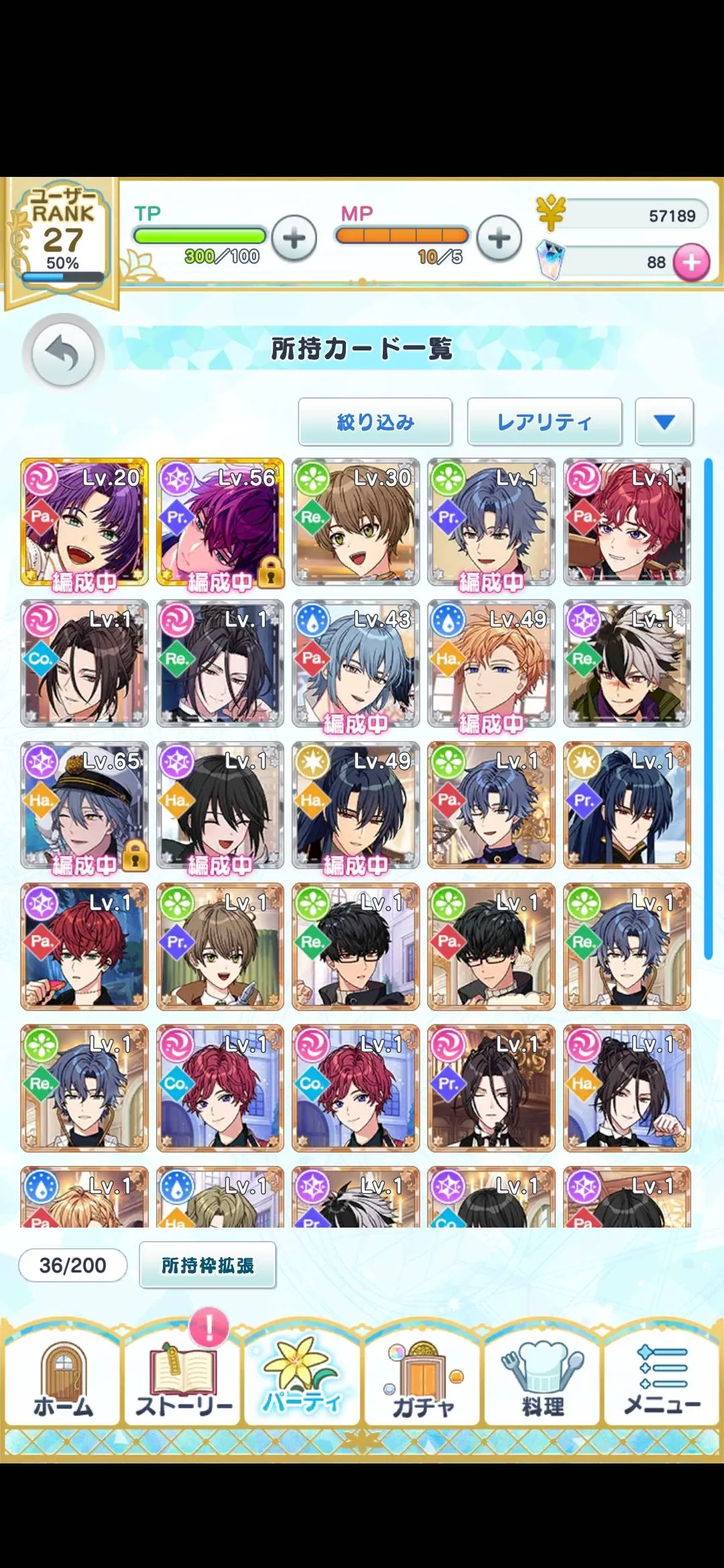Open the locked Lv.56 card
This screenshot has height=1568, width=724.
220,523
